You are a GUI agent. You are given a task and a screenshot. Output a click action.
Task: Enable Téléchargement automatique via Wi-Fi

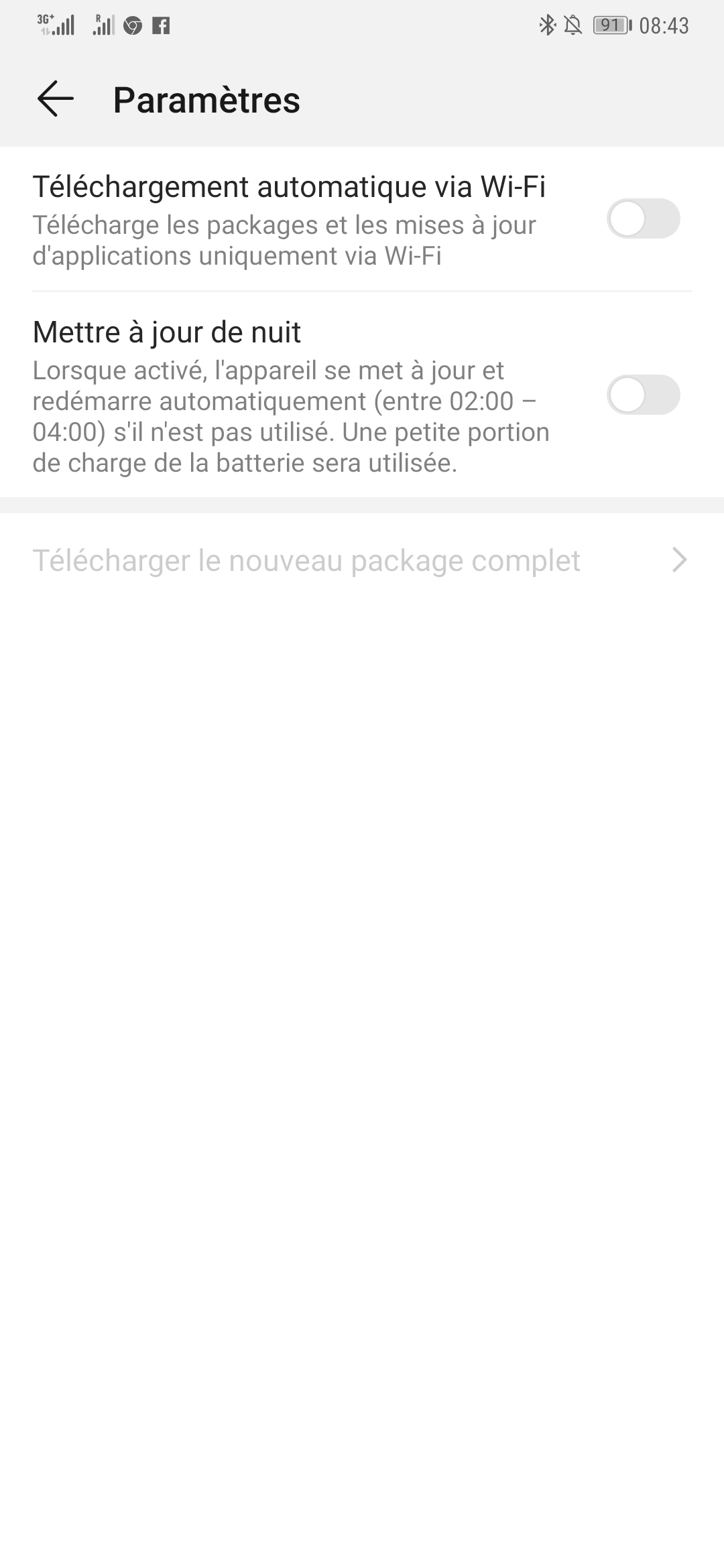[642, 219]
